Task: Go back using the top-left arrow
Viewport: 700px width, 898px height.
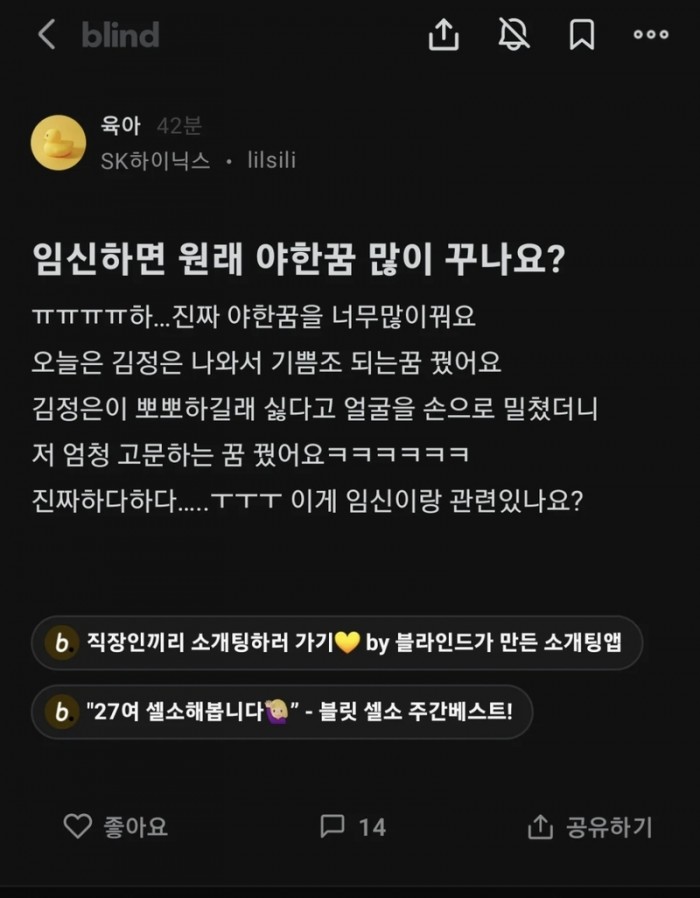Action: (46, 36)
